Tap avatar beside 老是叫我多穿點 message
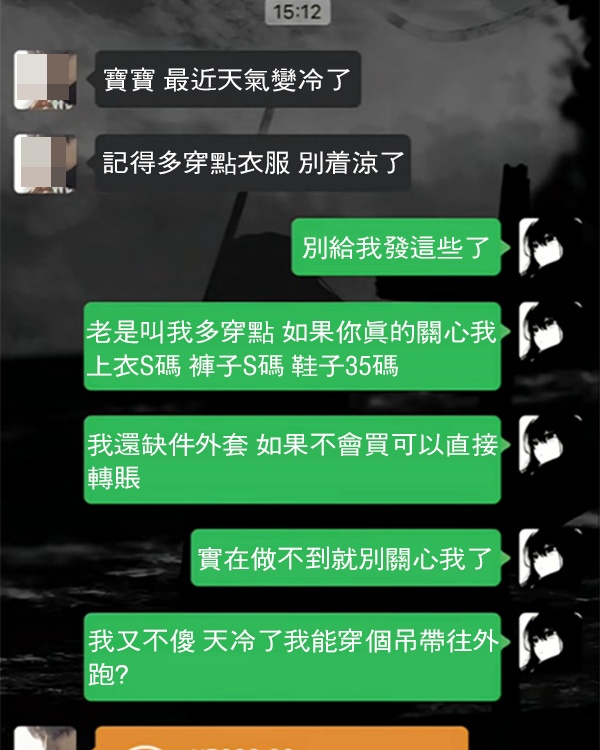This screenshot has width=600, height=750. (x=550, y=331)
